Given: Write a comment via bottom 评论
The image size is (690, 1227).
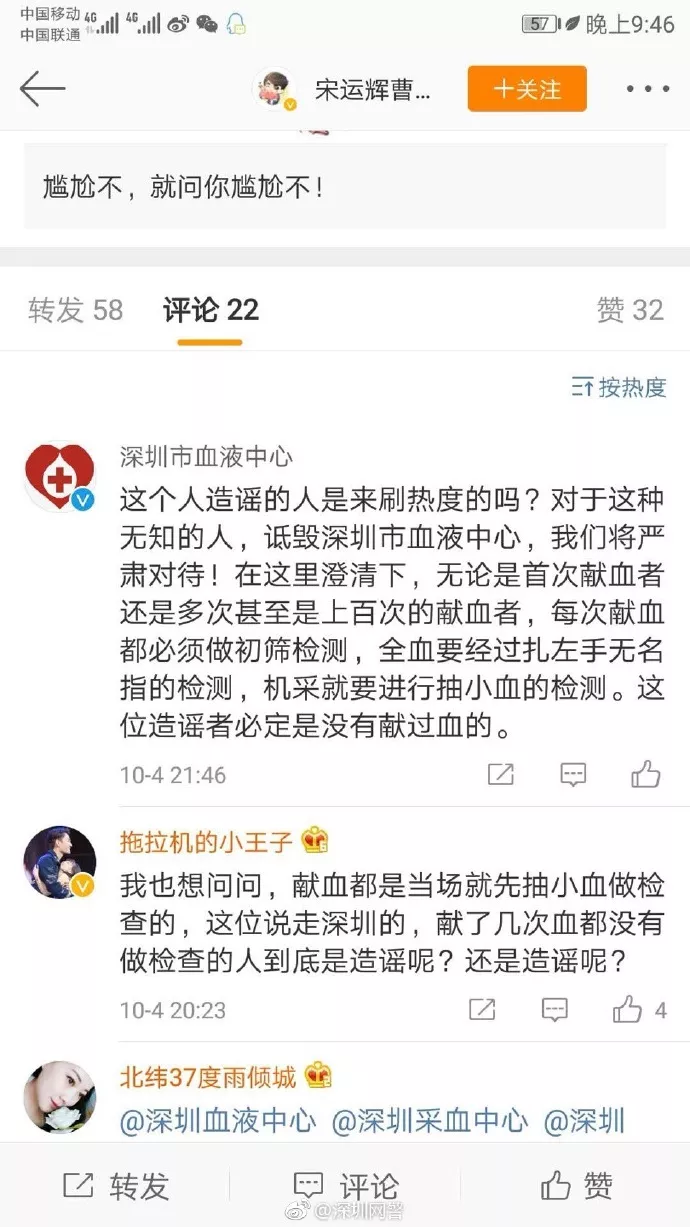Looking at the screenshot, I should [x=346, y=1186].
